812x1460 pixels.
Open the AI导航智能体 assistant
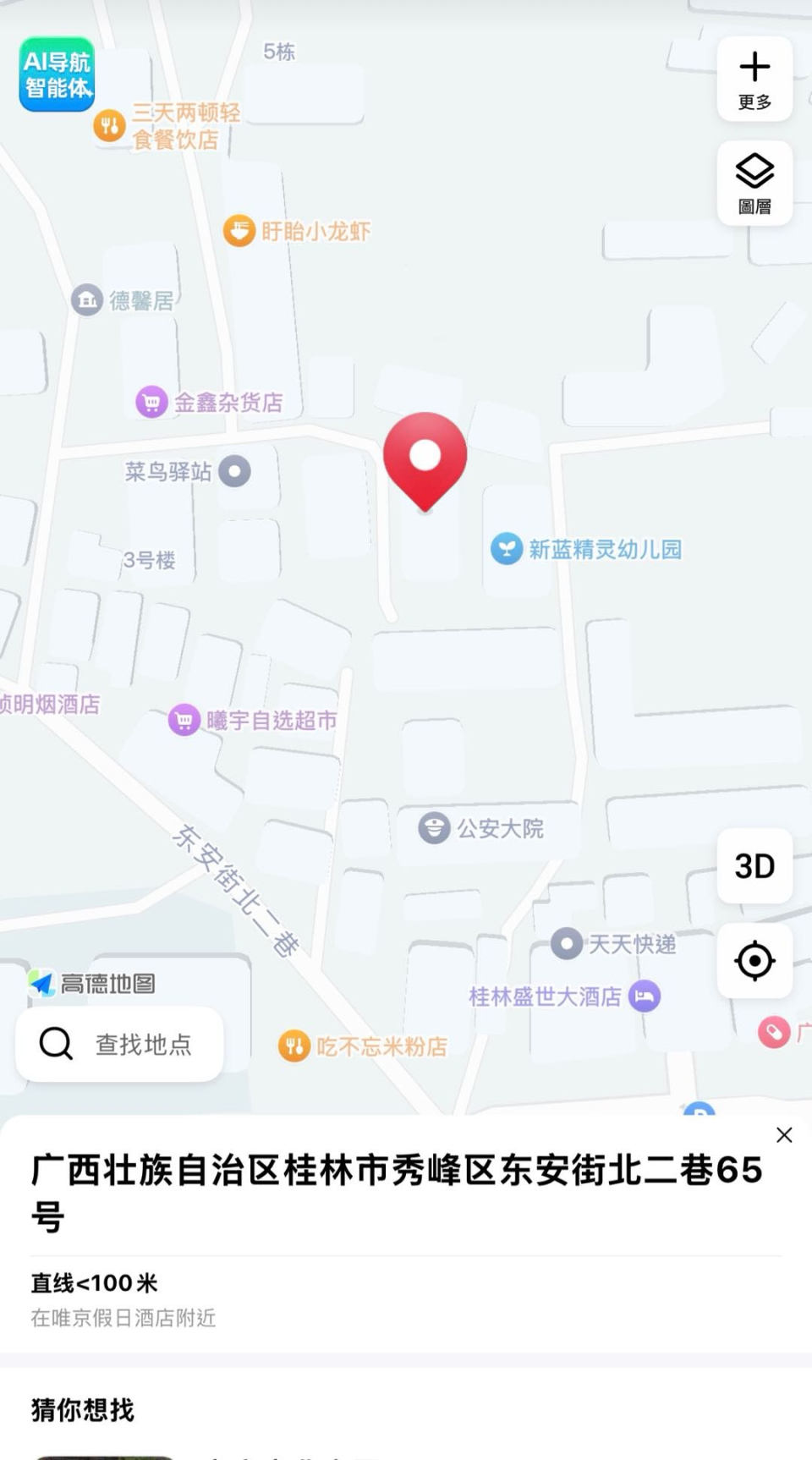point(57,74)
